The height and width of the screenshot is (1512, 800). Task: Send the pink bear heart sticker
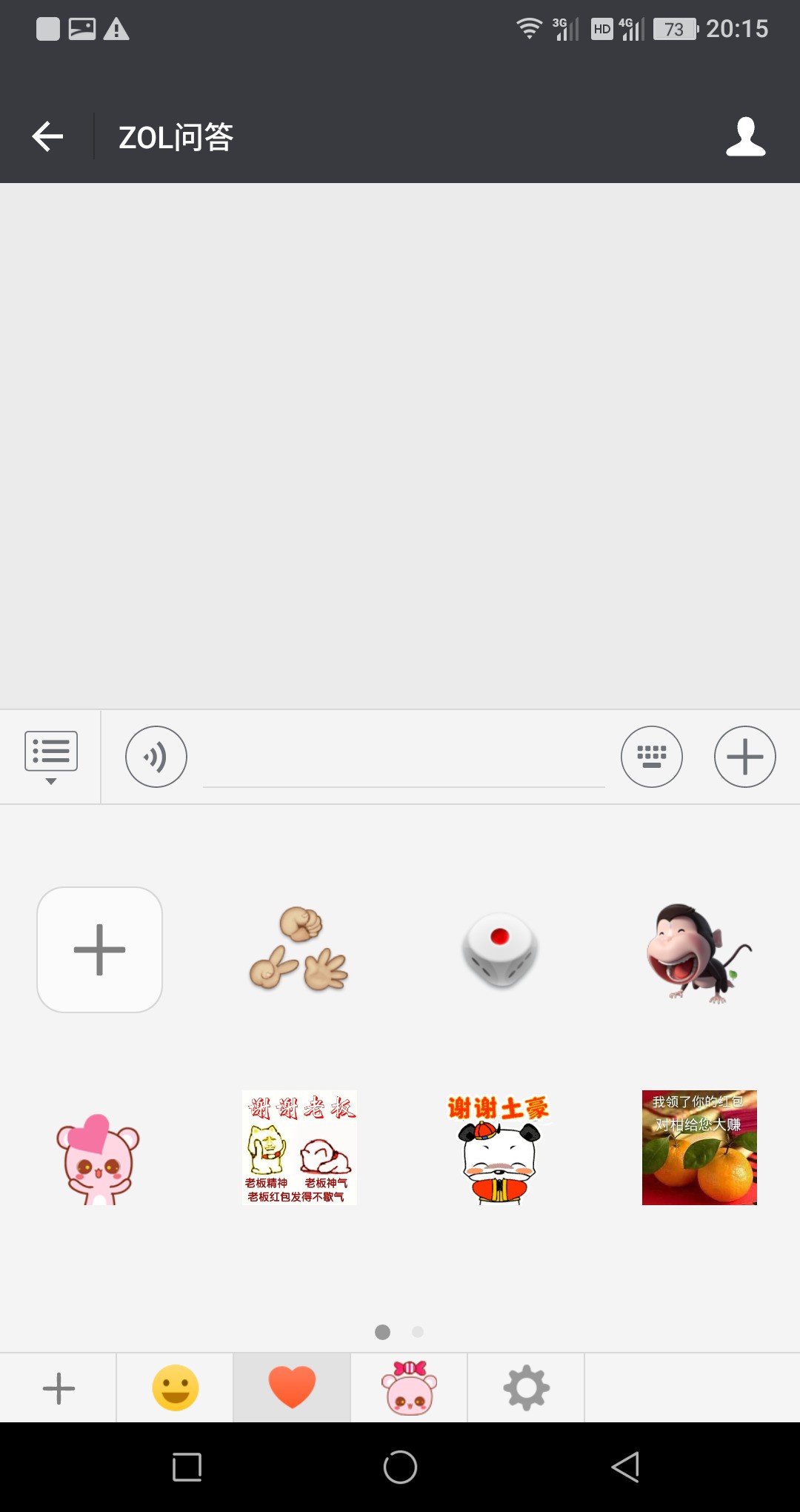[99, 1158]
